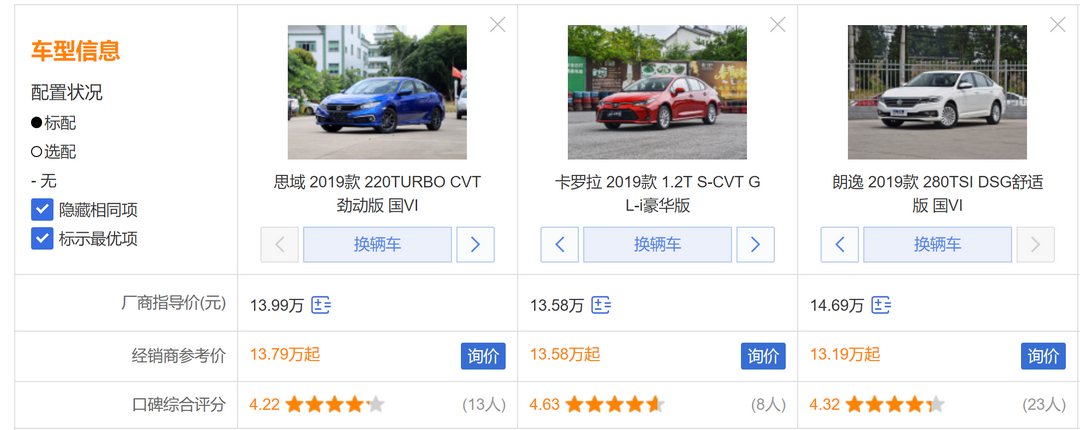Move the 卡罗拉 column left with its arrow
1080x430 pixels.
(560, 245)
